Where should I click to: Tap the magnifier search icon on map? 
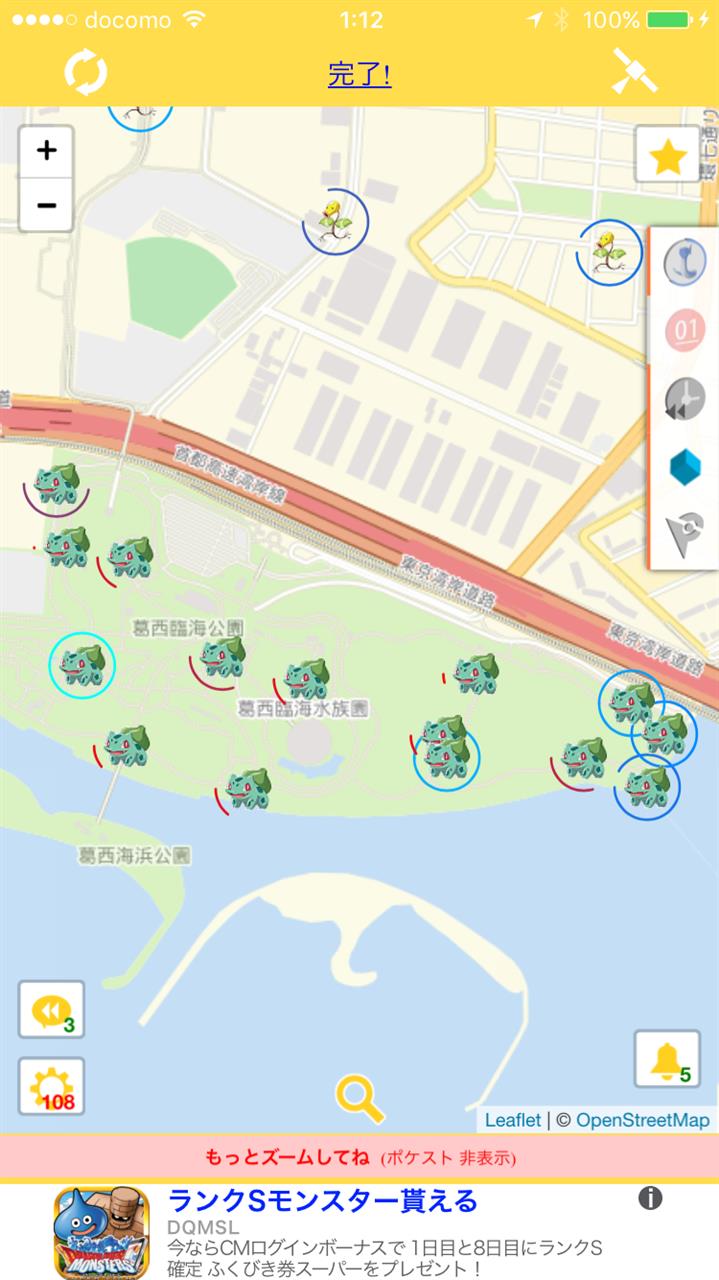[x=360, y=1098]
